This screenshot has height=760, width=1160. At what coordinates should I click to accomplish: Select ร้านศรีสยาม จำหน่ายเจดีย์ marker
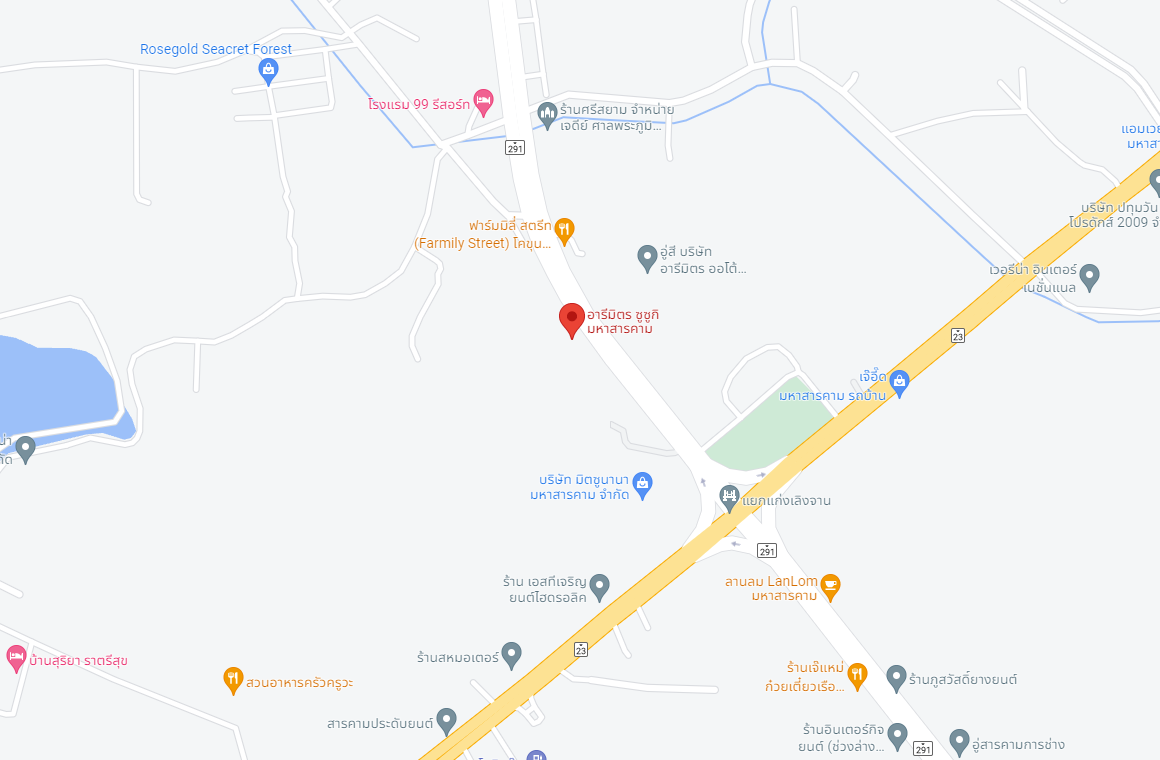click(546, 115)
